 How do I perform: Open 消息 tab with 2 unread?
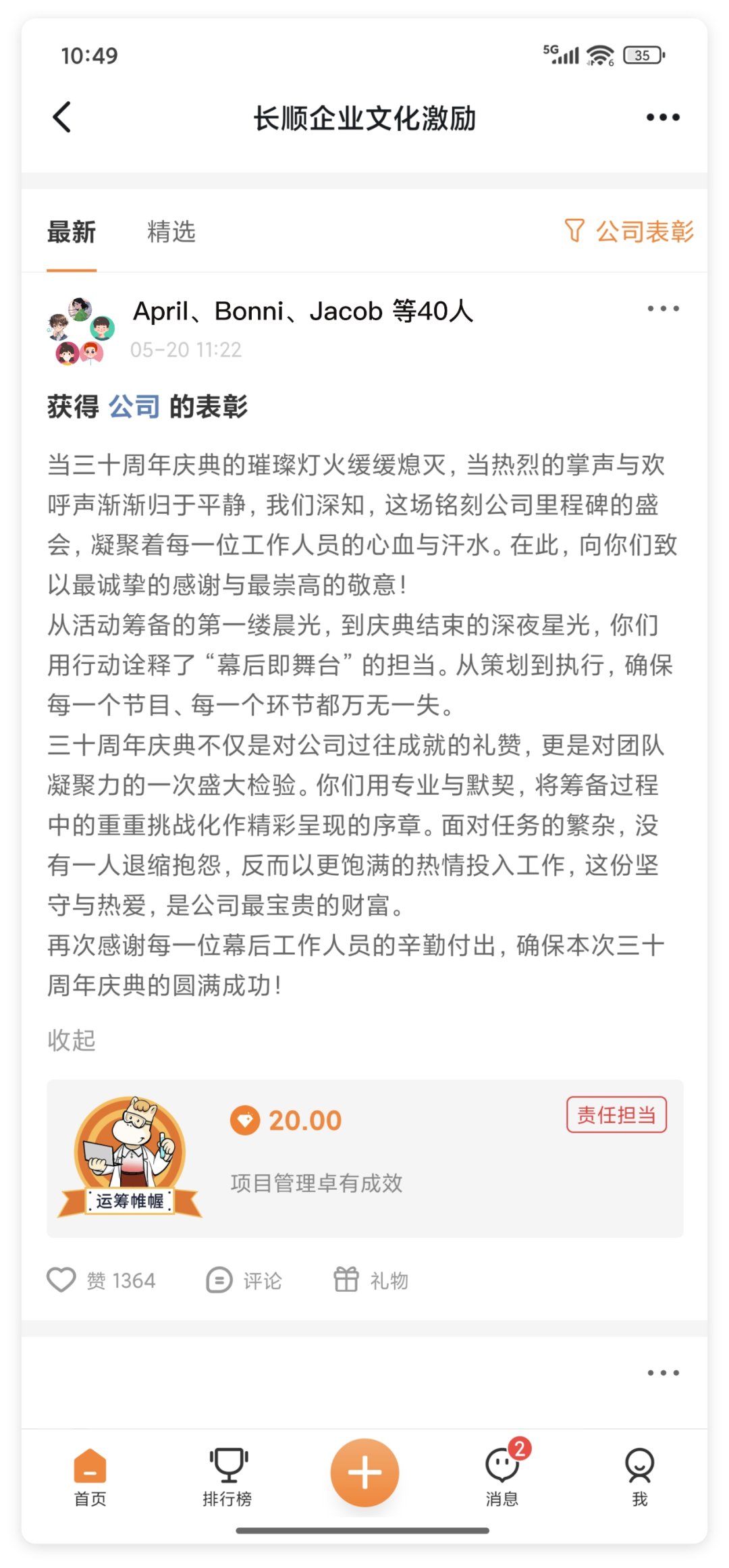502,1477
